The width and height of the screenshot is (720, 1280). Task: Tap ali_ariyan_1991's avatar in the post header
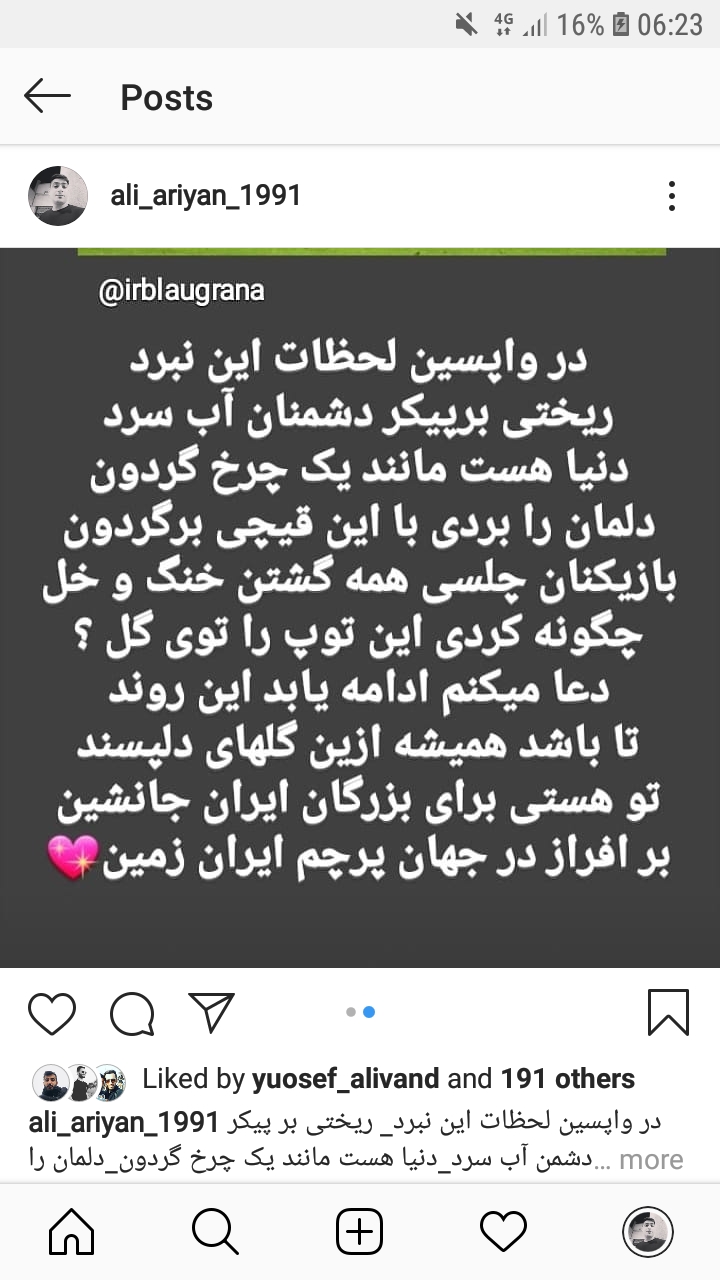[x=58, y=196]
